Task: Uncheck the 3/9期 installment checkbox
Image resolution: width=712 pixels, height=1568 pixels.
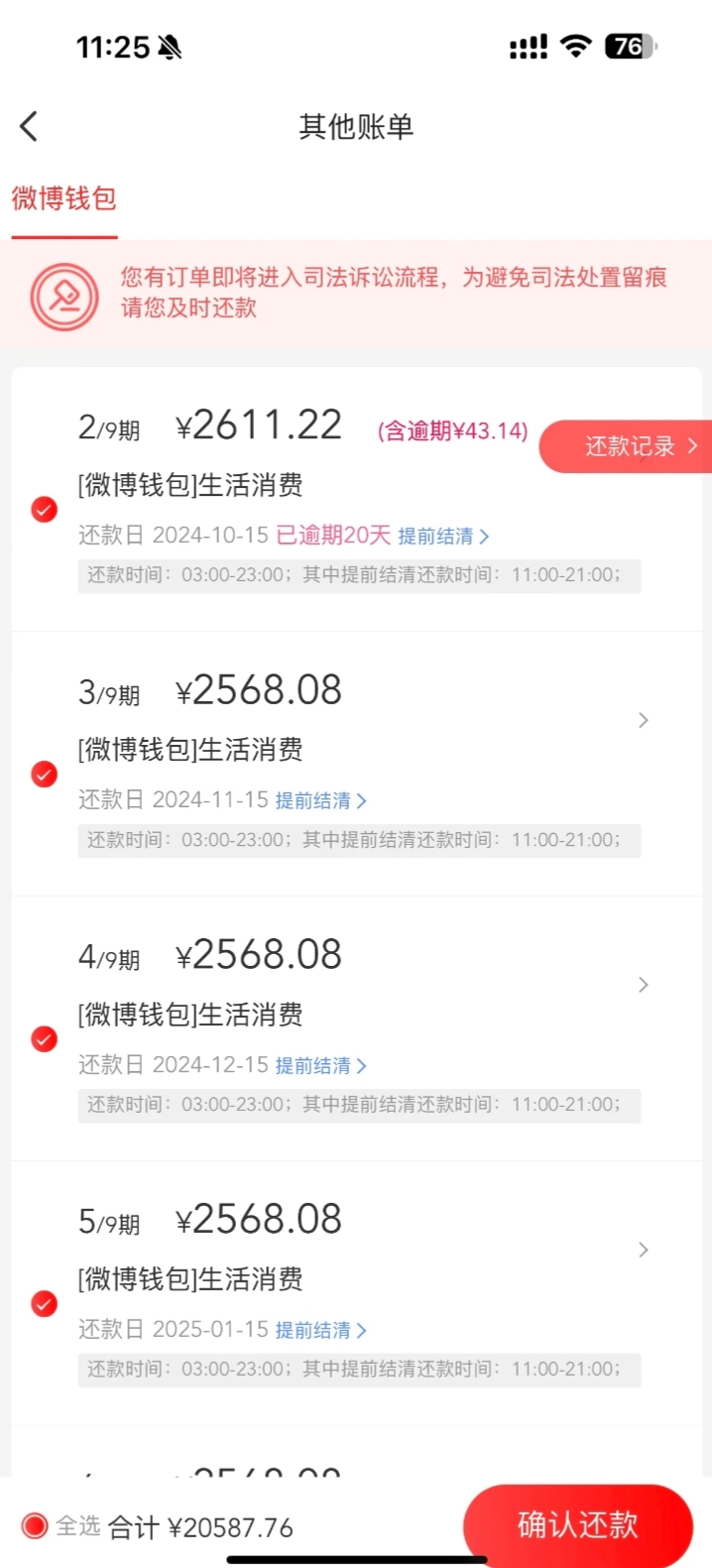Action: click(44, 775)
